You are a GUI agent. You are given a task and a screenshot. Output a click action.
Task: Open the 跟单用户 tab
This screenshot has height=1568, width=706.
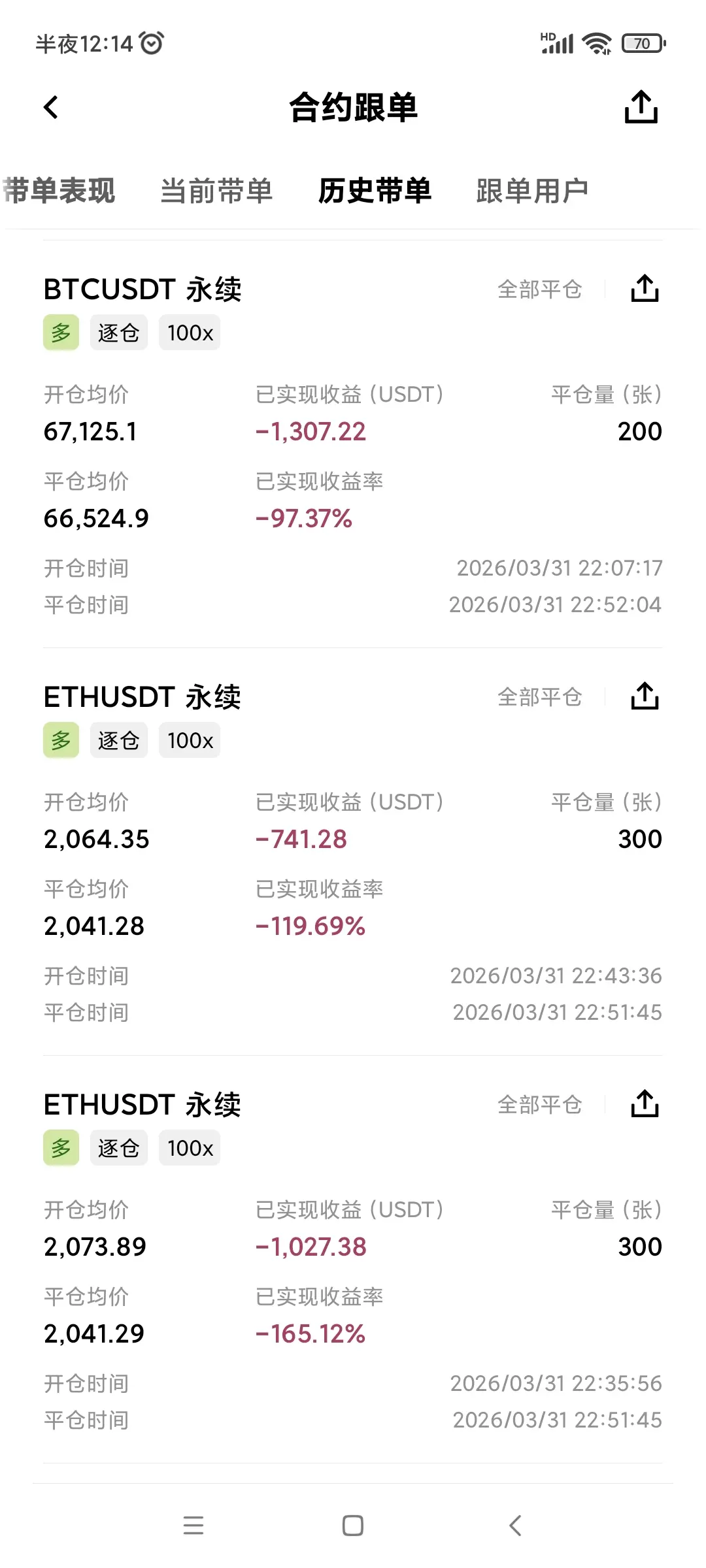tap(532, 191)
